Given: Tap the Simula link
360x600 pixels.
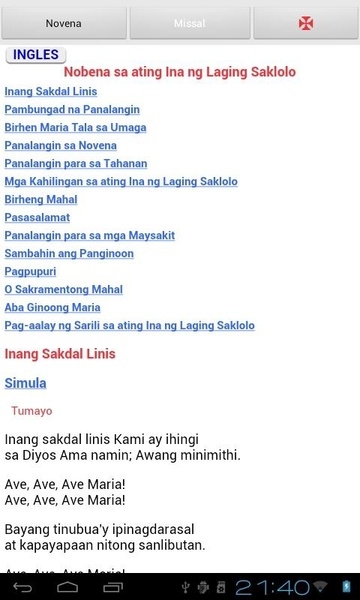Looking at the screenshot, I should pyautogui.click(x=25, y=383).
